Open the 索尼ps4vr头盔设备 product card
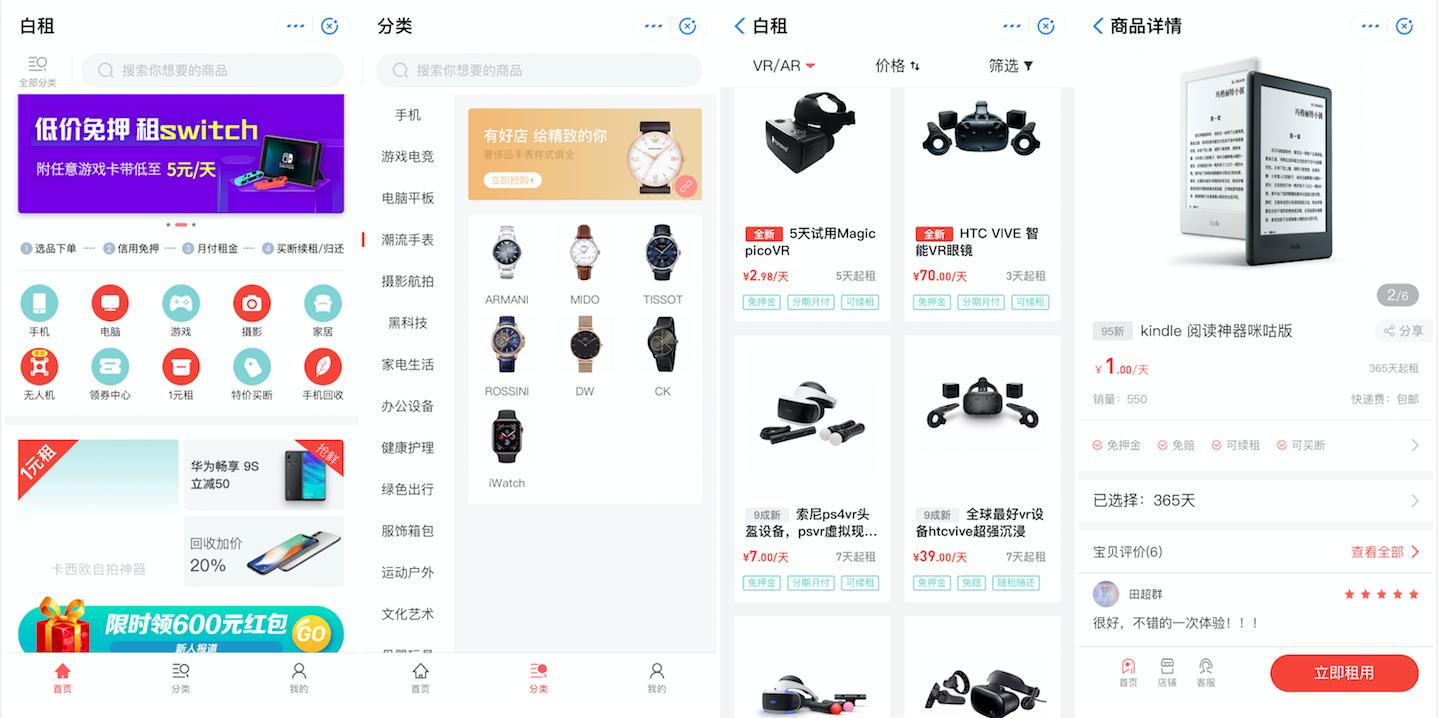1438x718 pixels. tap(812, 468)
